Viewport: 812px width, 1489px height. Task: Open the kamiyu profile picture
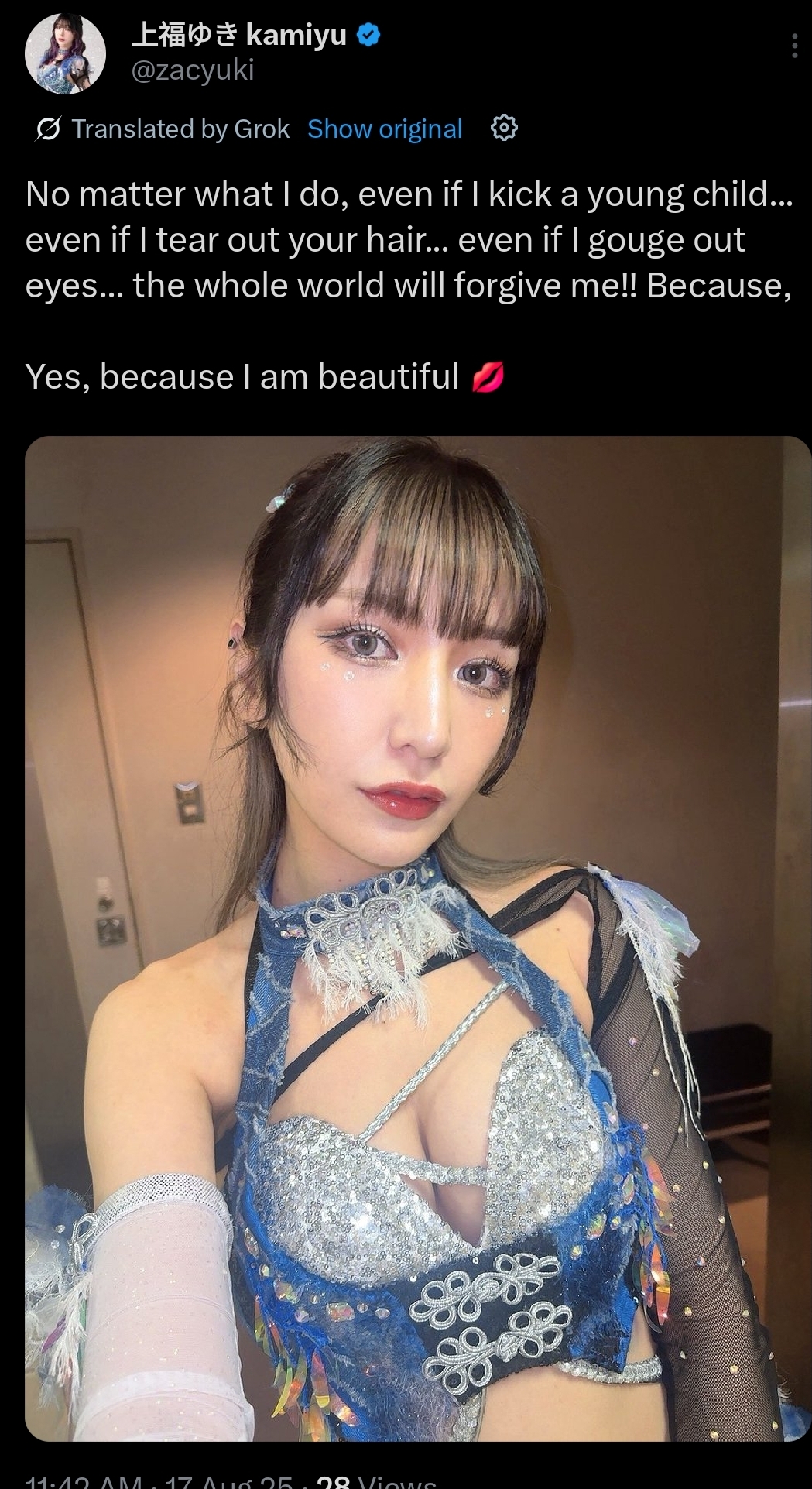(x=65, y=54)
